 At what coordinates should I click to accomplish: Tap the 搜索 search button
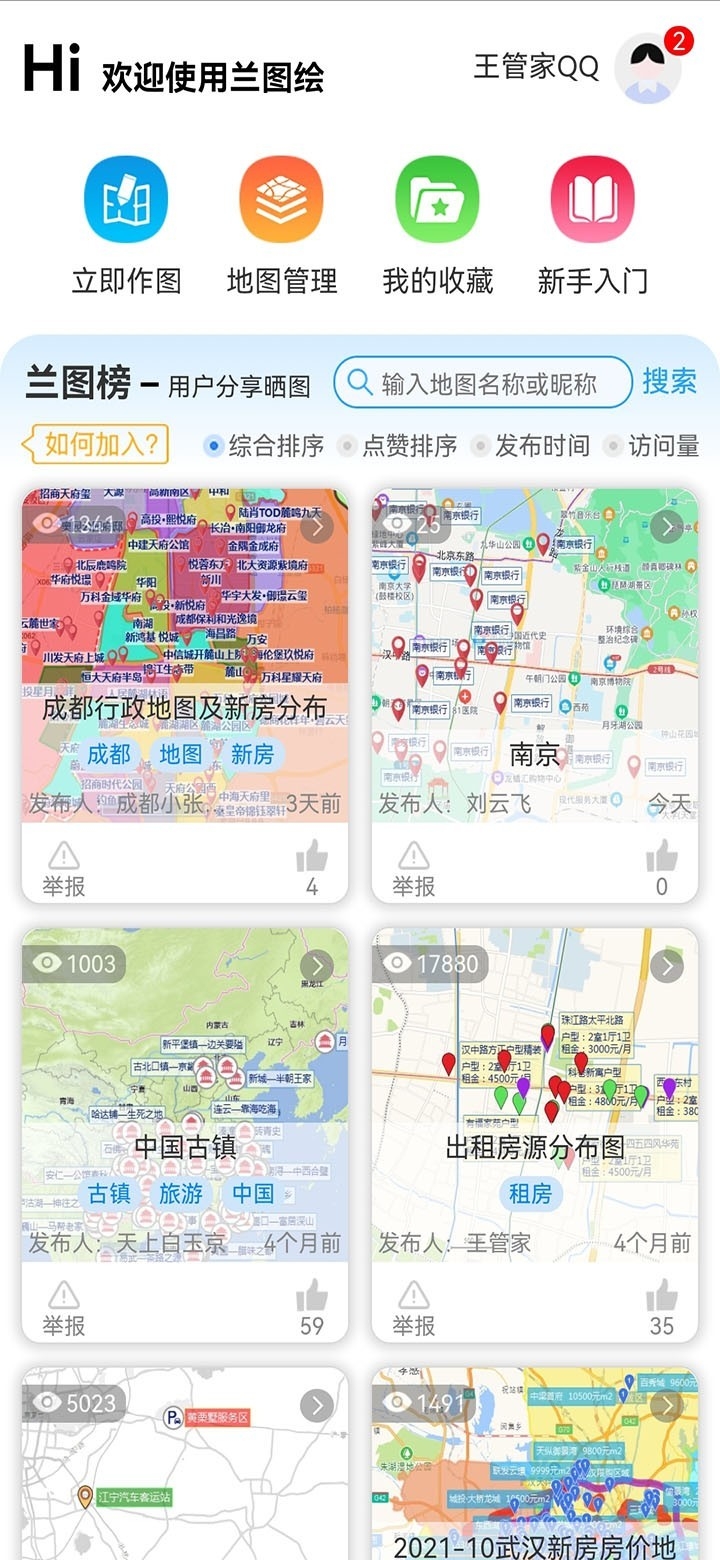(x=669, y=382)
